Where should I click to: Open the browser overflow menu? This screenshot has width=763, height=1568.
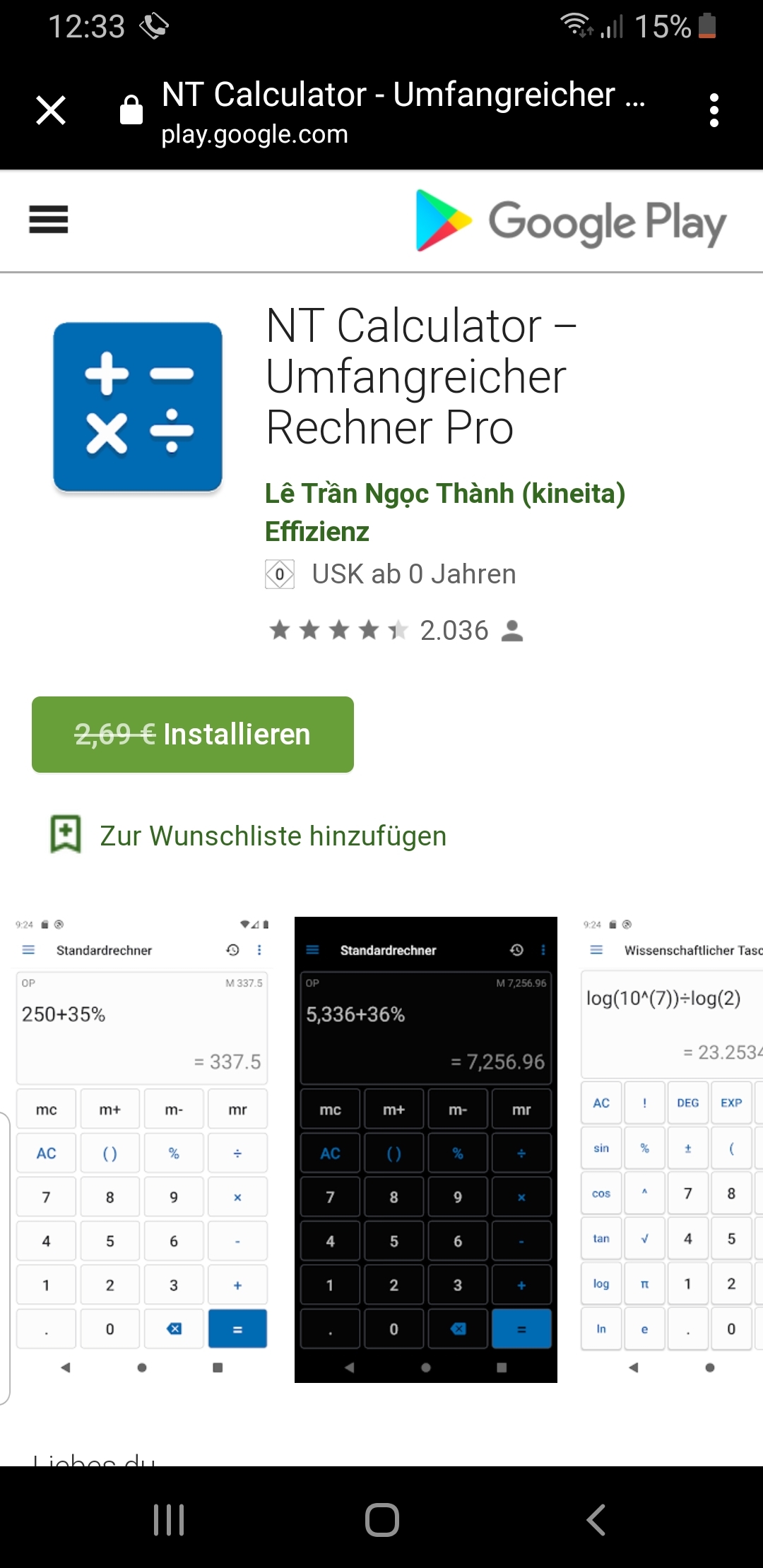(714, 110)
